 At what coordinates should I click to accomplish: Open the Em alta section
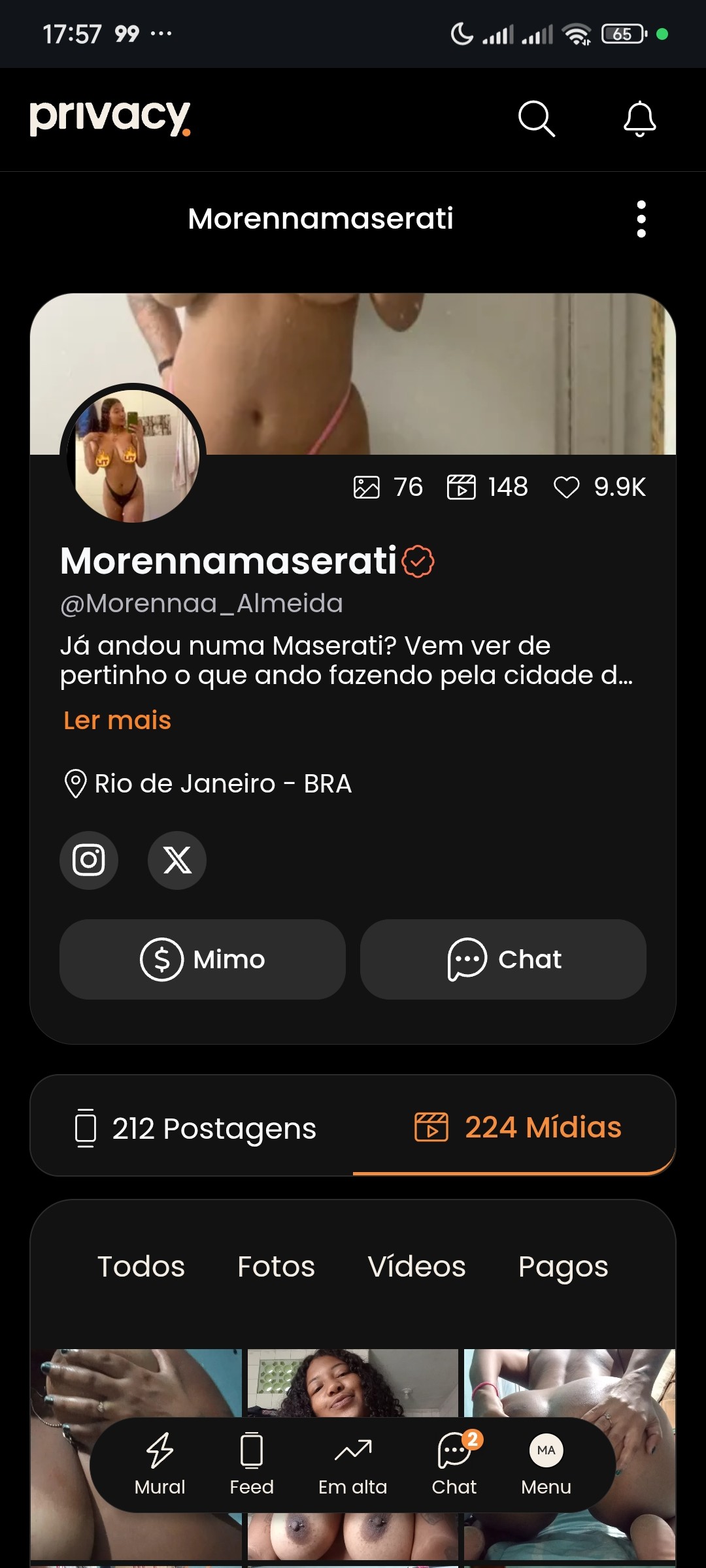click(353, 1463)
